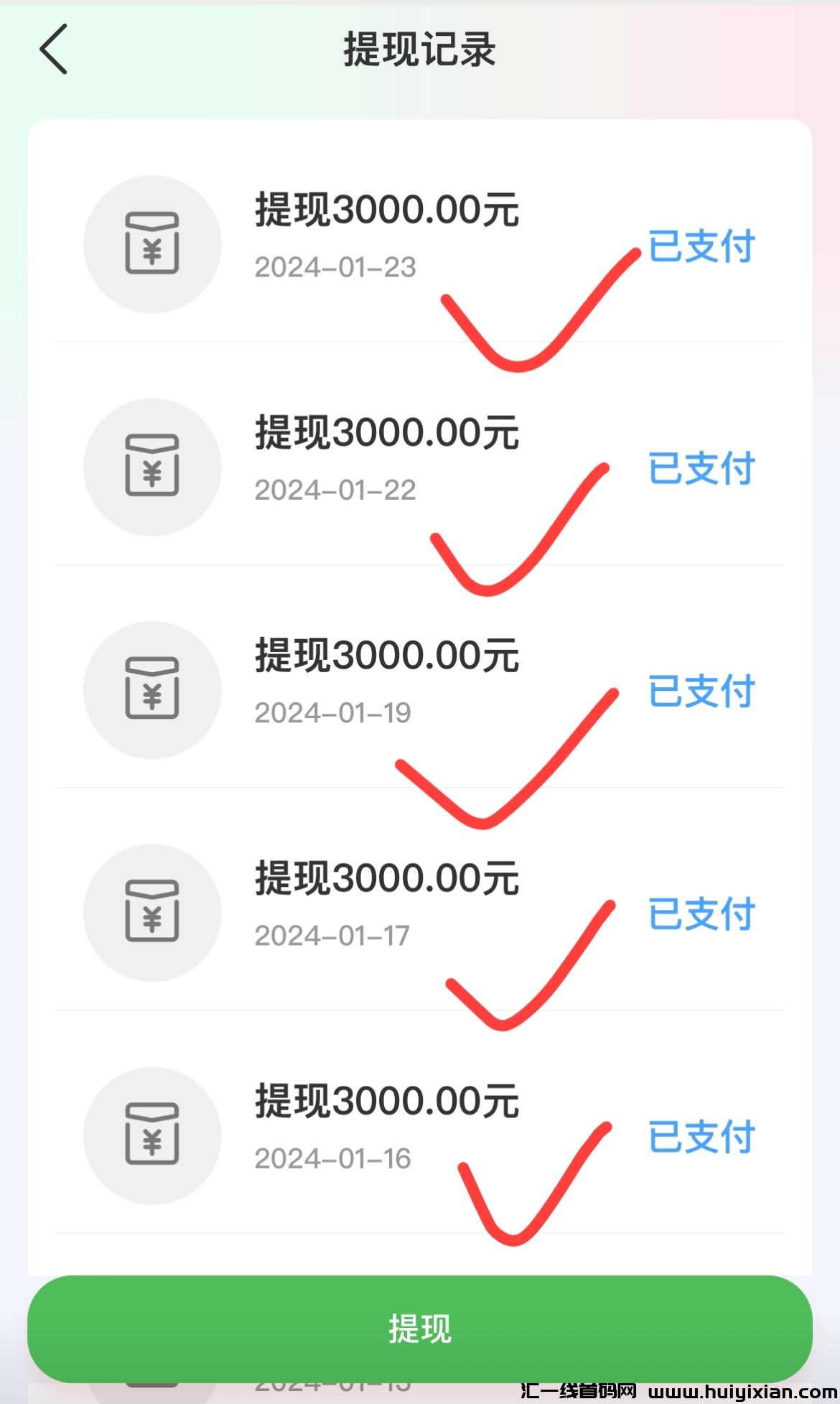
Task: Tap 已支付 status on the 2024-01-16 record
Action: (701, 1138)
